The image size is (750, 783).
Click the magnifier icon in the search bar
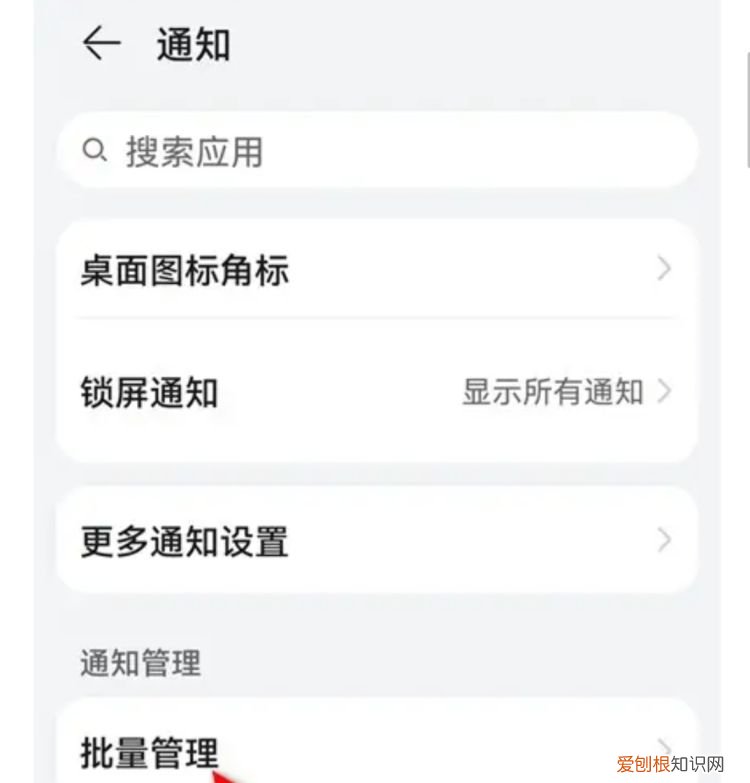click(x=96, y=150)
